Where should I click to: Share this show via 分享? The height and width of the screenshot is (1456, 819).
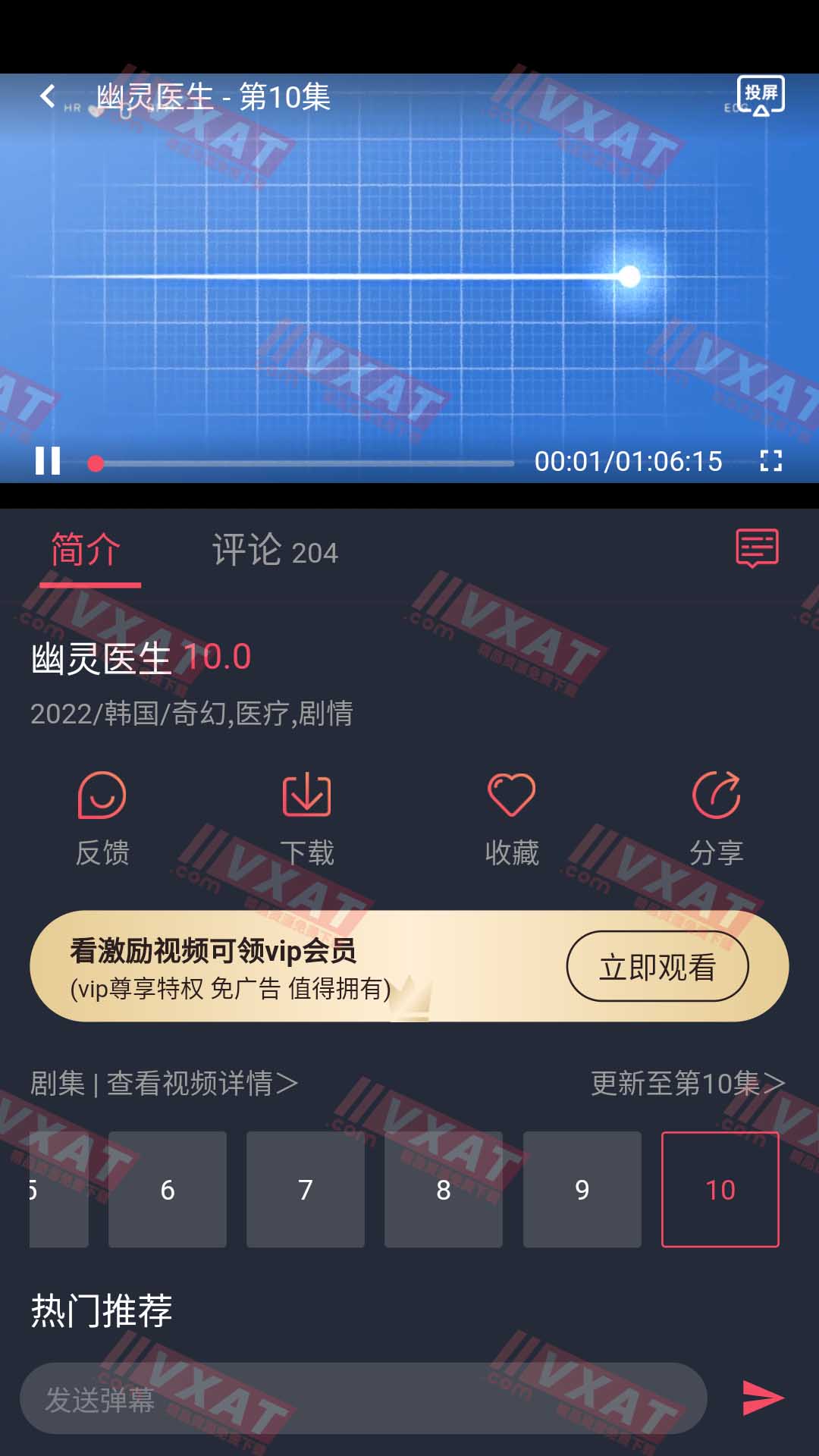click(716, 819)
